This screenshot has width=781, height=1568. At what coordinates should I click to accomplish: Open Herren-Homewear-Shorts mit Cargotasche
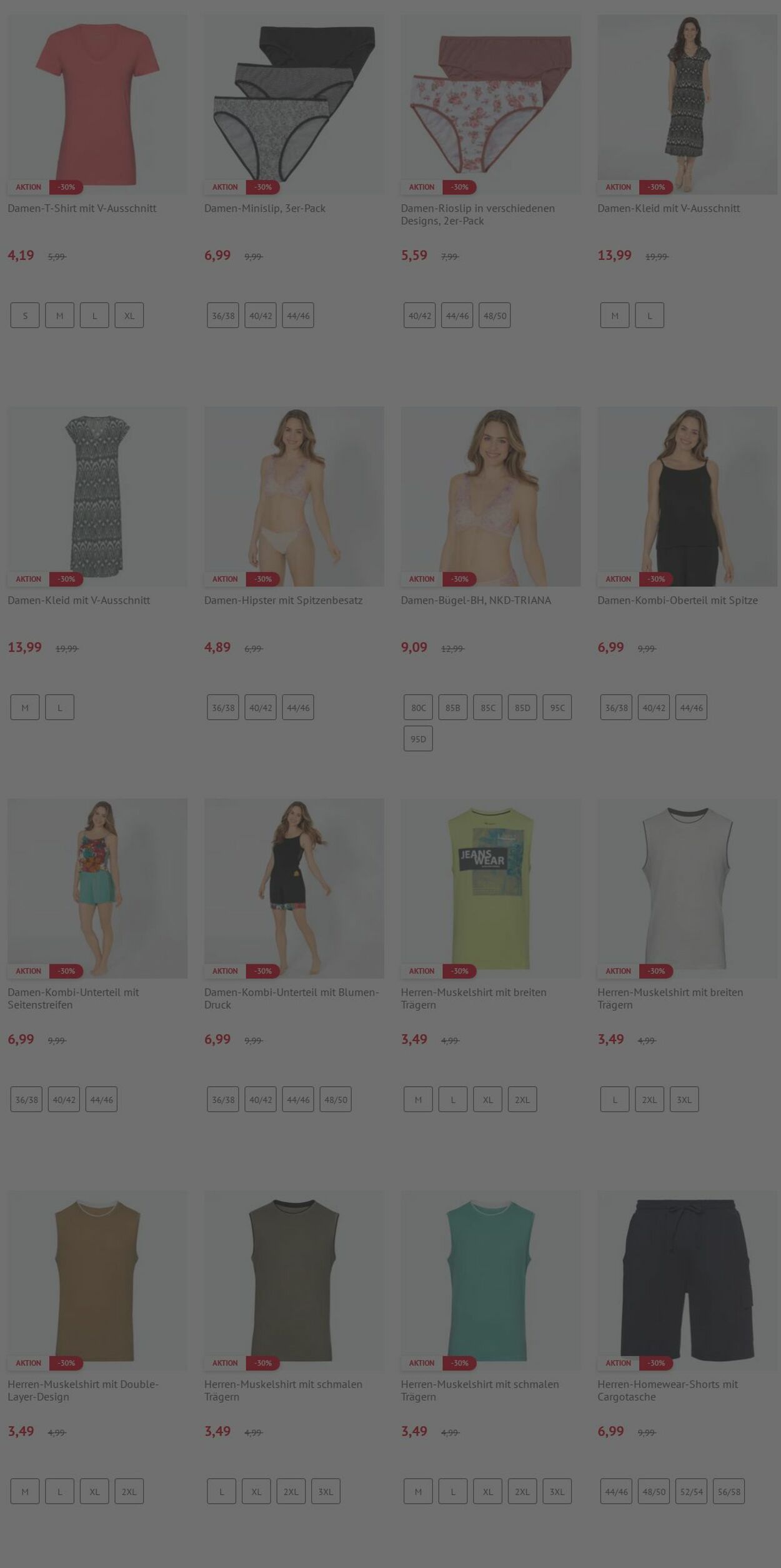point(667,1390)
